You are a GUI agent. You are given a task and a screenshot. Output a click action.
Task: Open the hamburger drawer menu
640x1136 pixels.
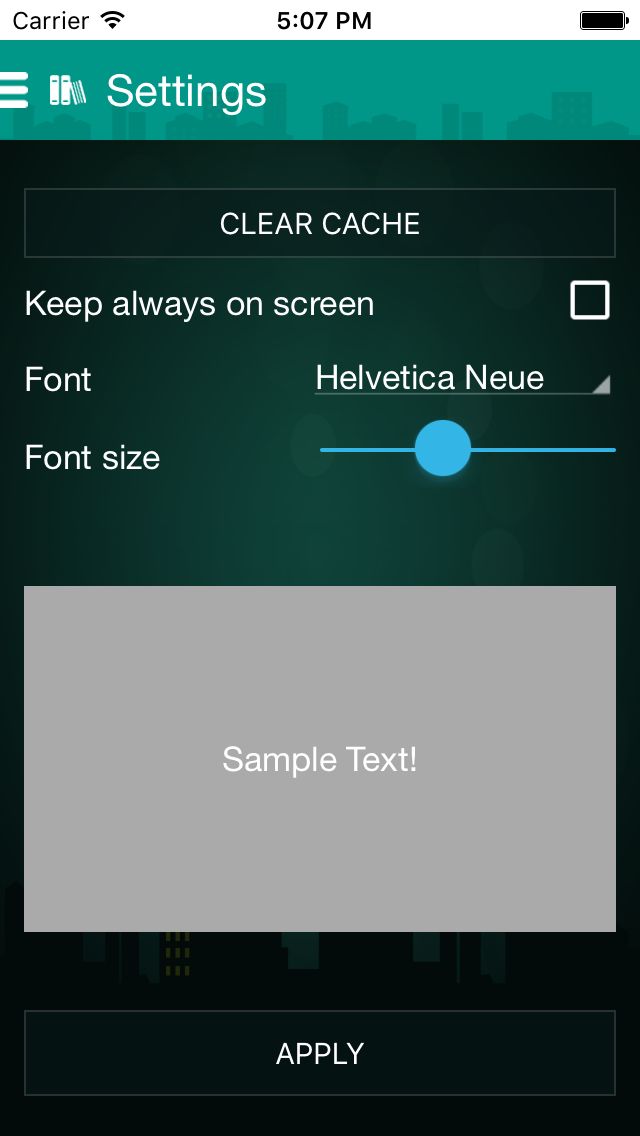point(14,90)
